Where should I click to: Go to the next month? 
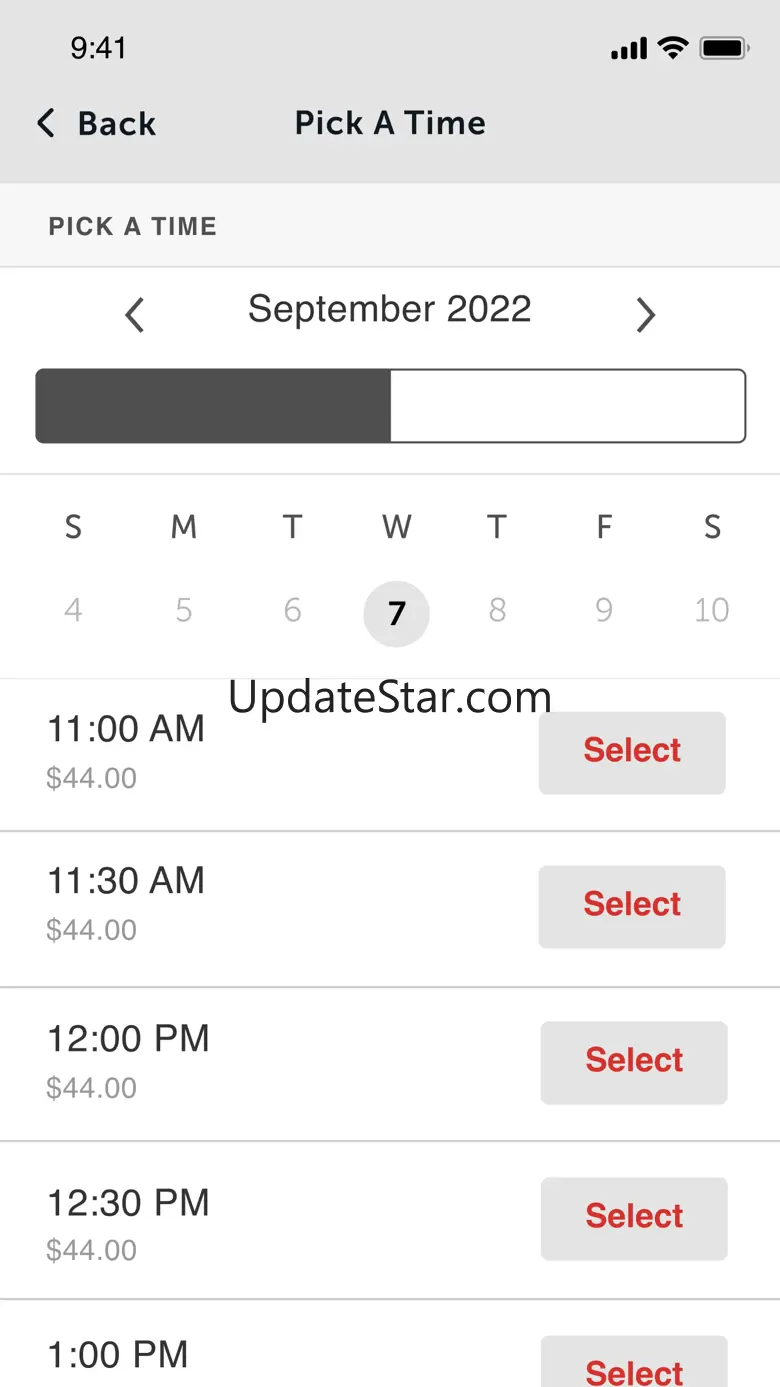coord(646,316)
